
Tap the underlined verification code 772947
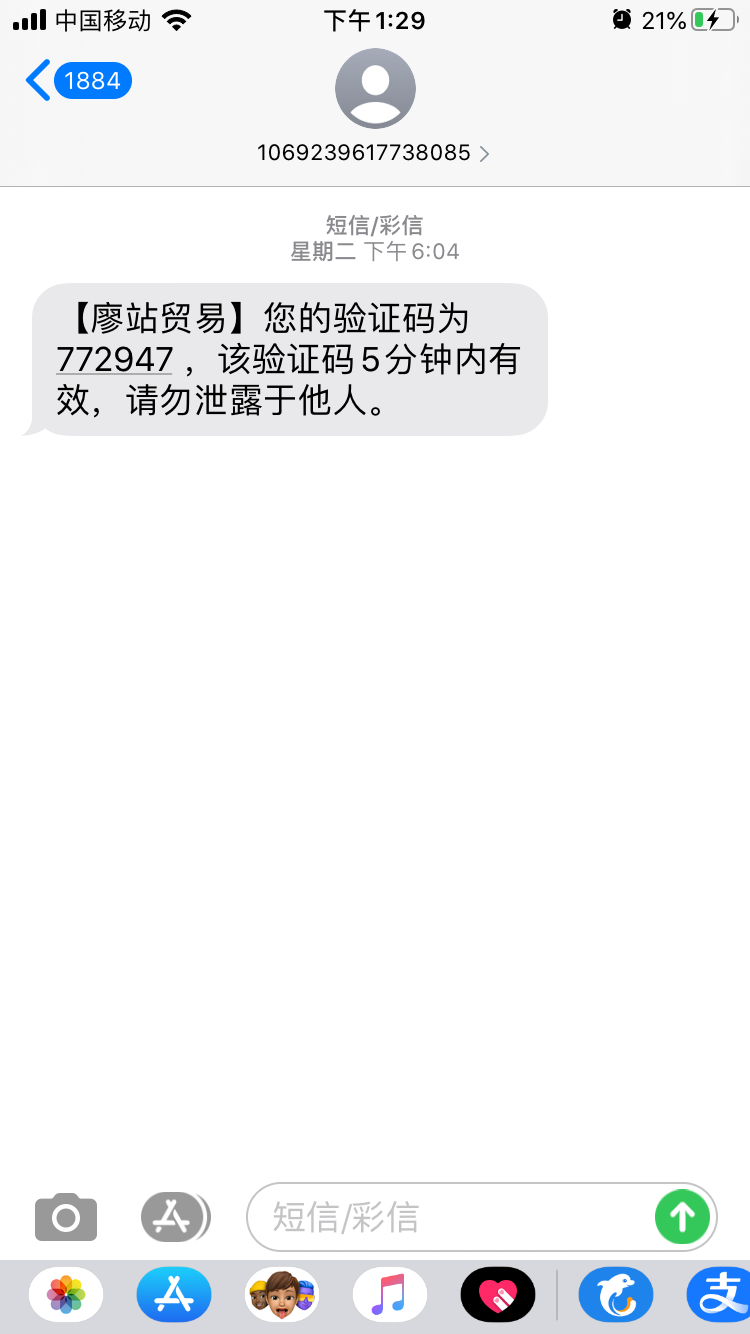point(115,359)
